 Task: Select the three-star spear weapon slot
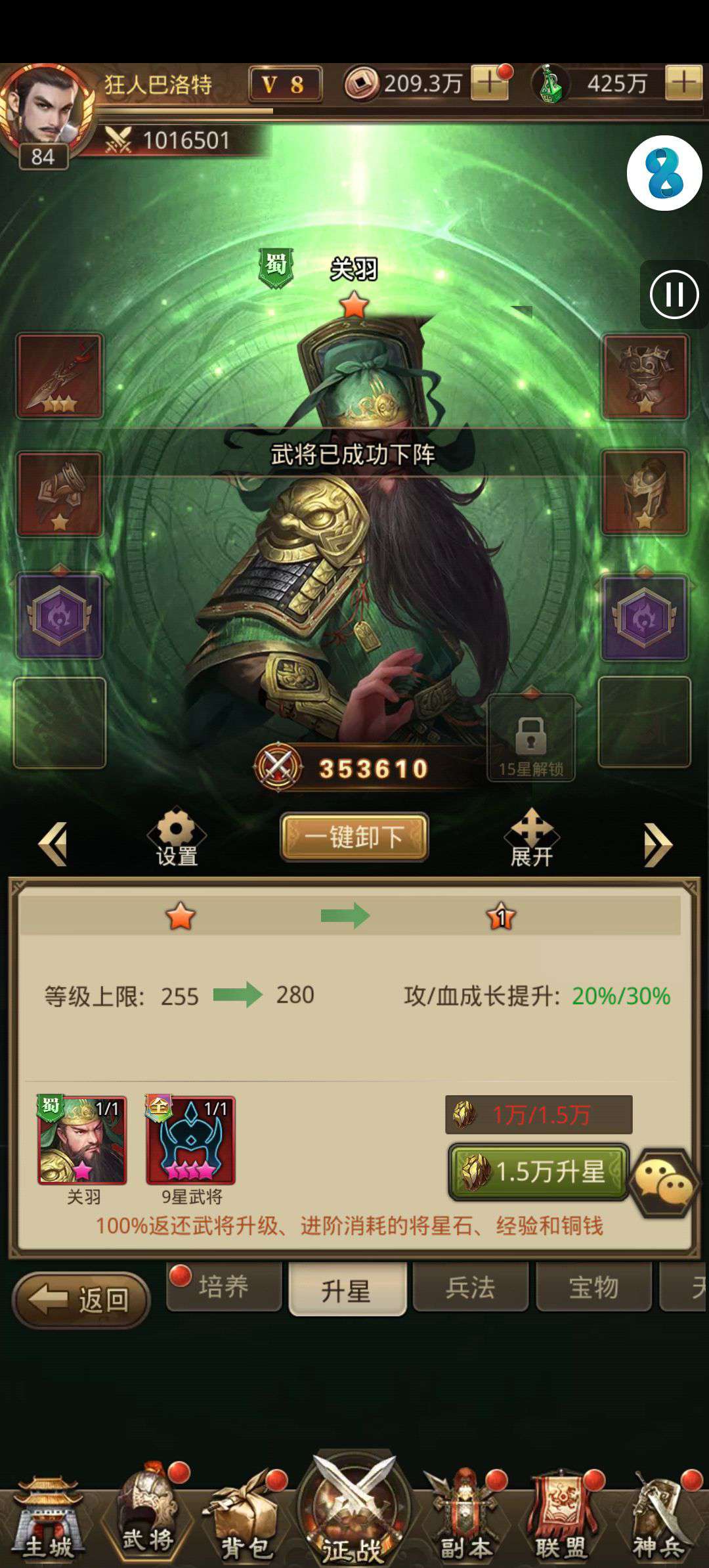[x=60, y=376]
